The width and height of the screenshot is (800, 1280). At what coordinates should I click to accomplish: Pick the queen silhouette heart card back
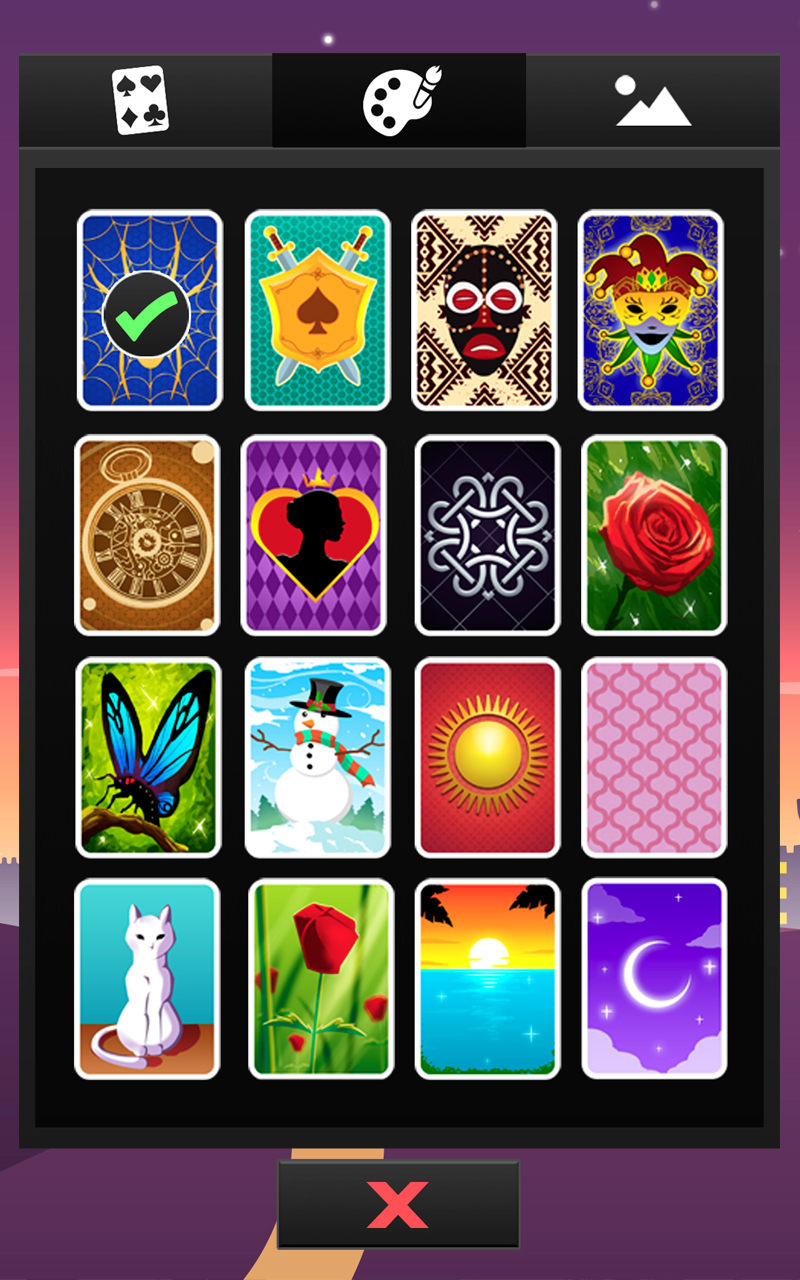(x=314, y=535)
